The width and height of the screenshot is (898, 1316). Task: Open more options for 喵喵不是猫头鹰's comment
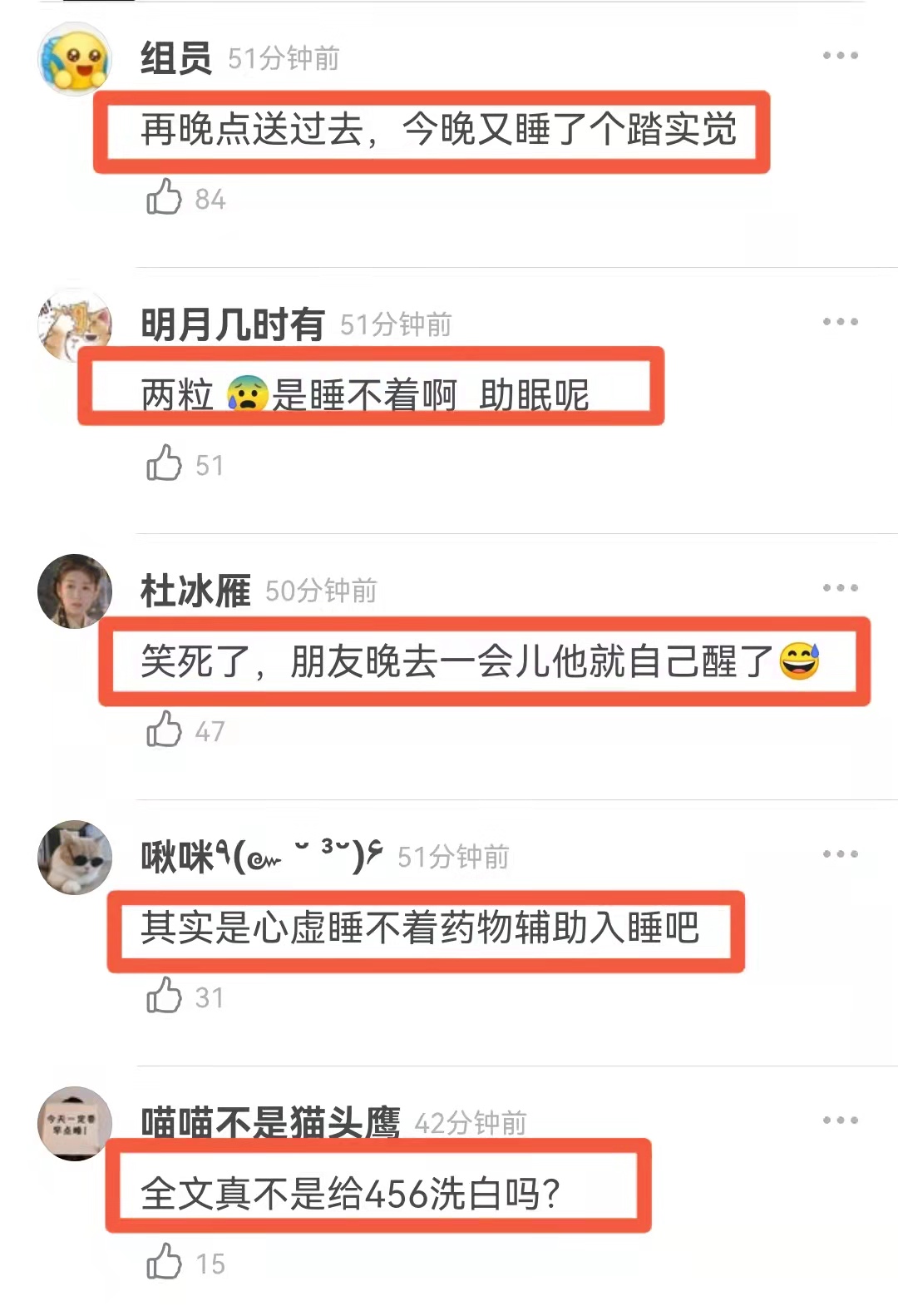click(840, 1121)
